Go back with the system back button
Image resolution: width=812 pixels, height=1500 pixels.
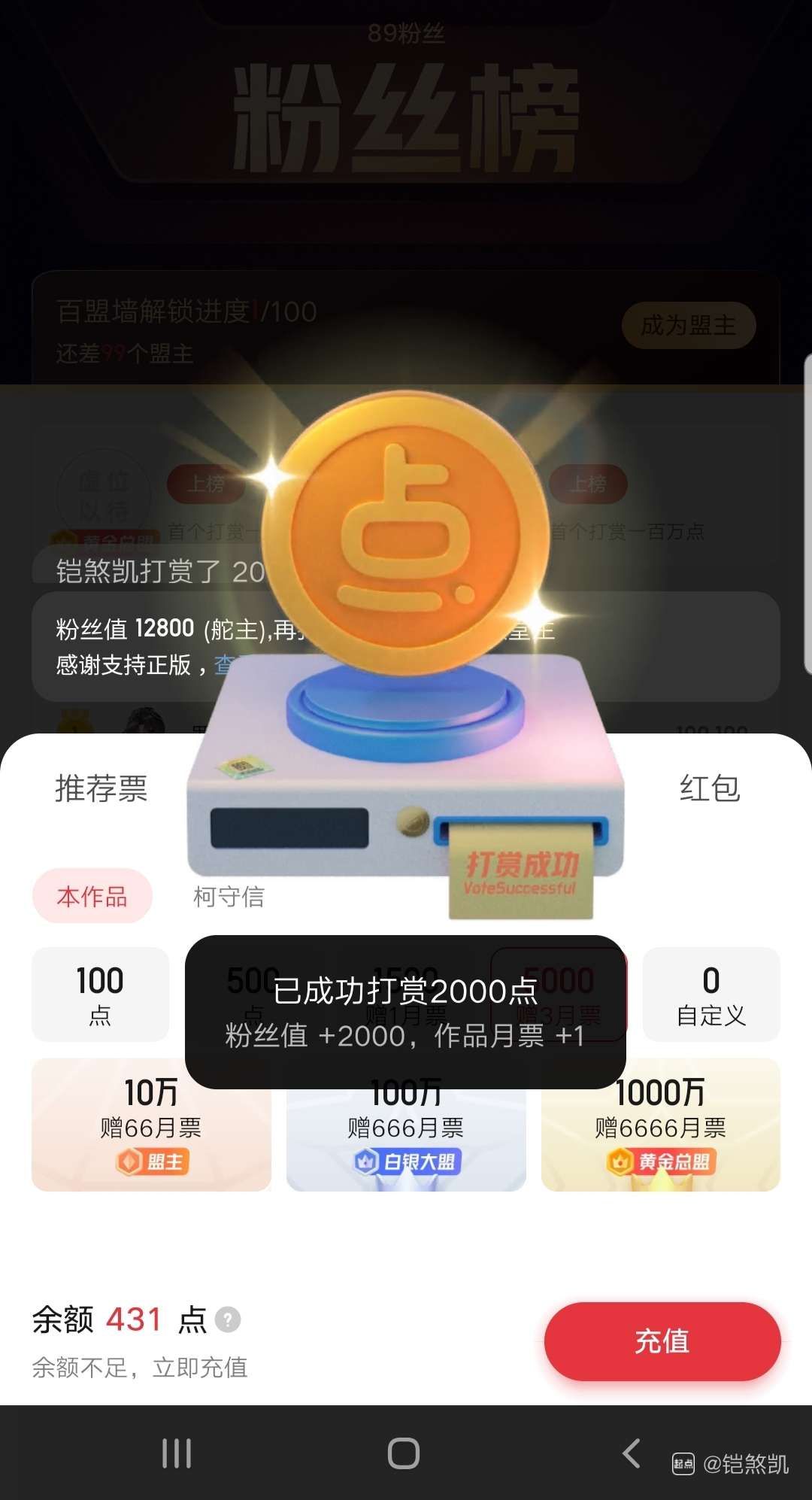(632, 1453)
